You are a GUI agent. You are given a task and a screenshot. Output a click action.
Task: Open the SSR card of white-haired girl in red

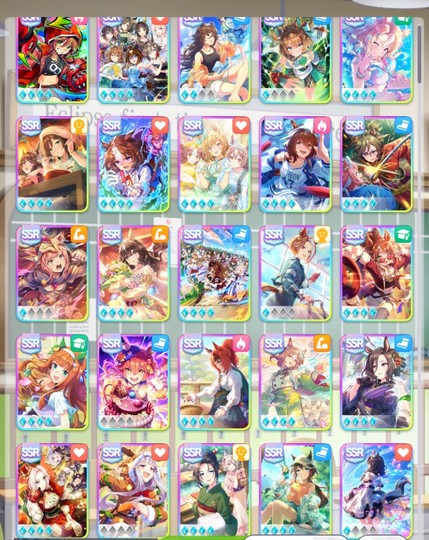coord(52,491)
